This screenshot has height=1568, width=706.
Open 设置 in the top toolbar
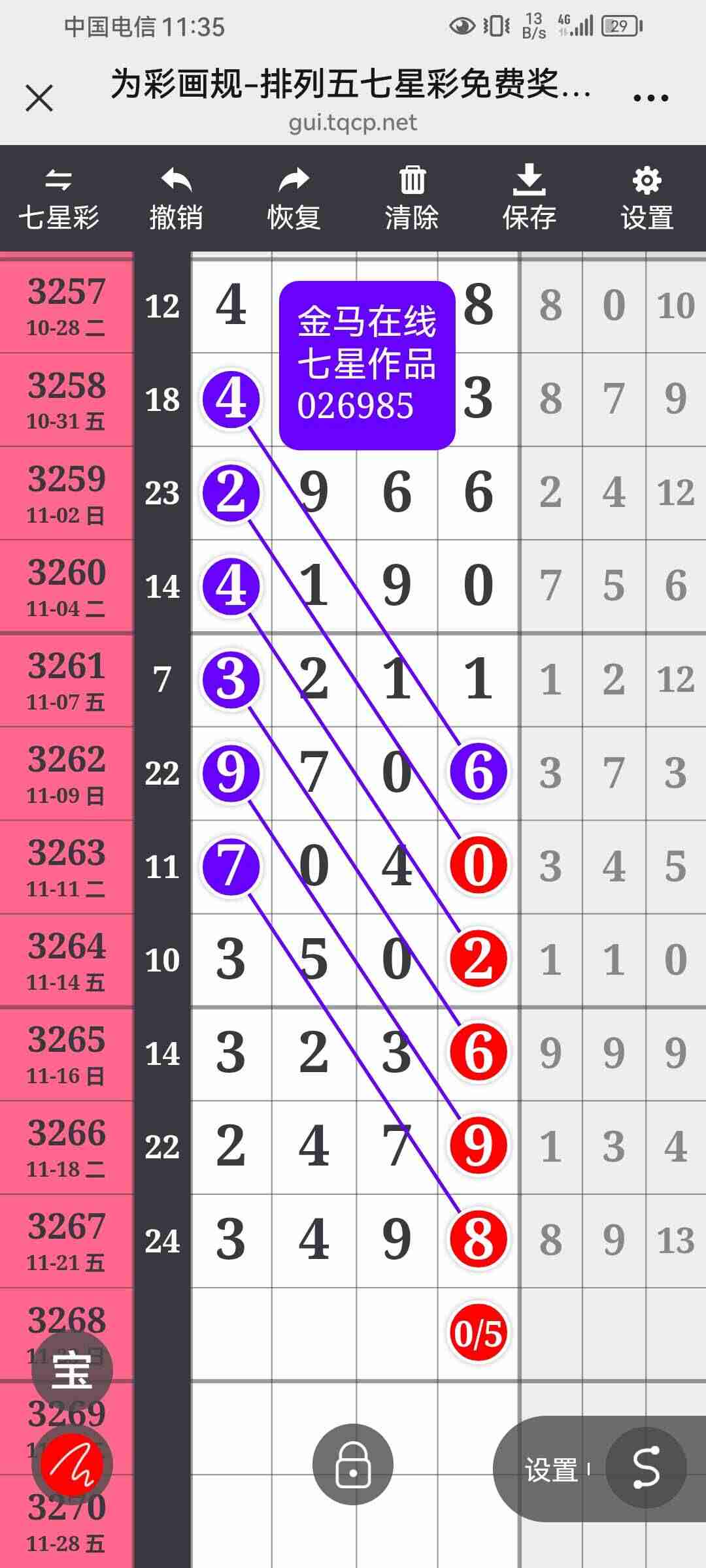647,199
